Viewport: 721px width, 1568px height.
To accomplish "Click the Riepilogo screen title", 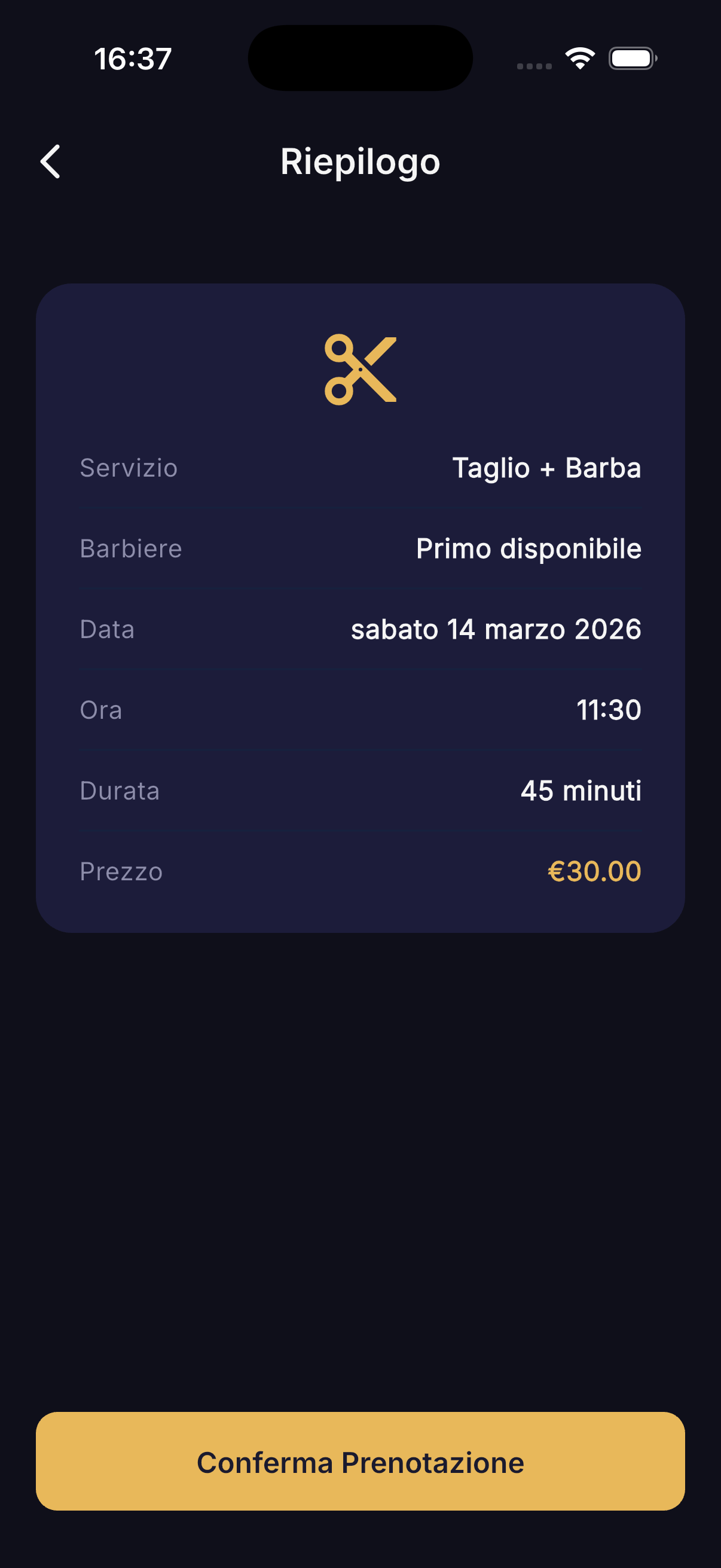I will click(360, 162).
